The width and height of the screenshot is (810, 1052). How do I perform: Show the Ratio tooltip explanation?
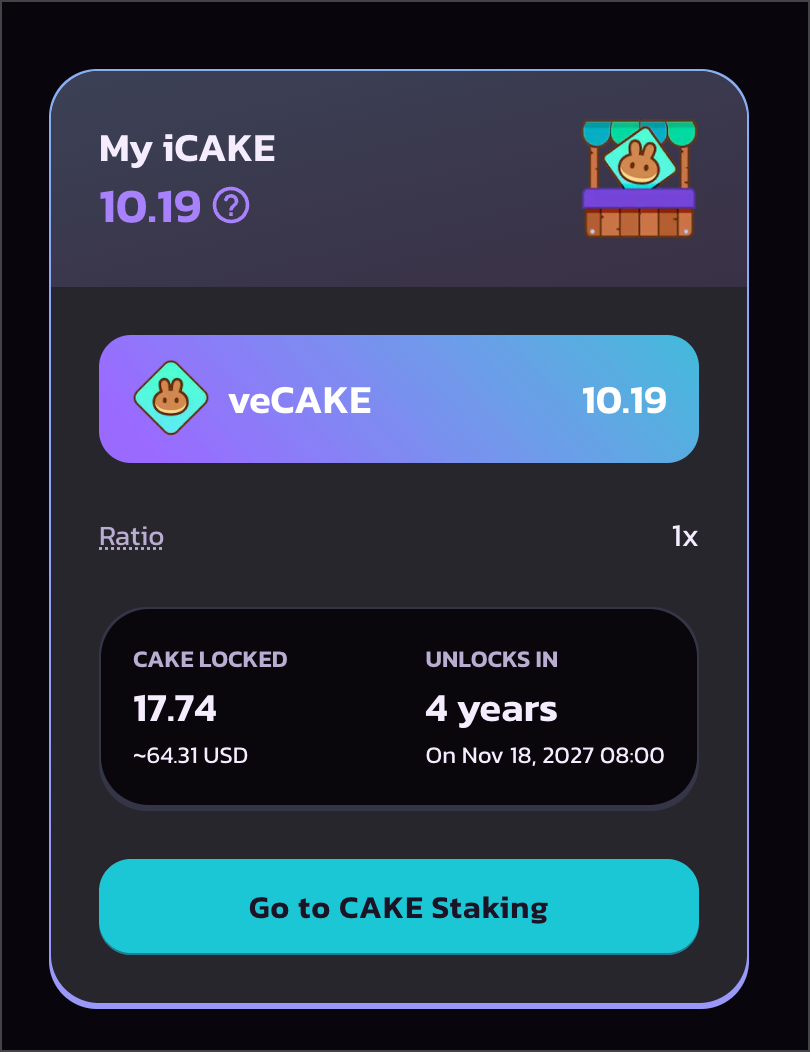point(131,537)
